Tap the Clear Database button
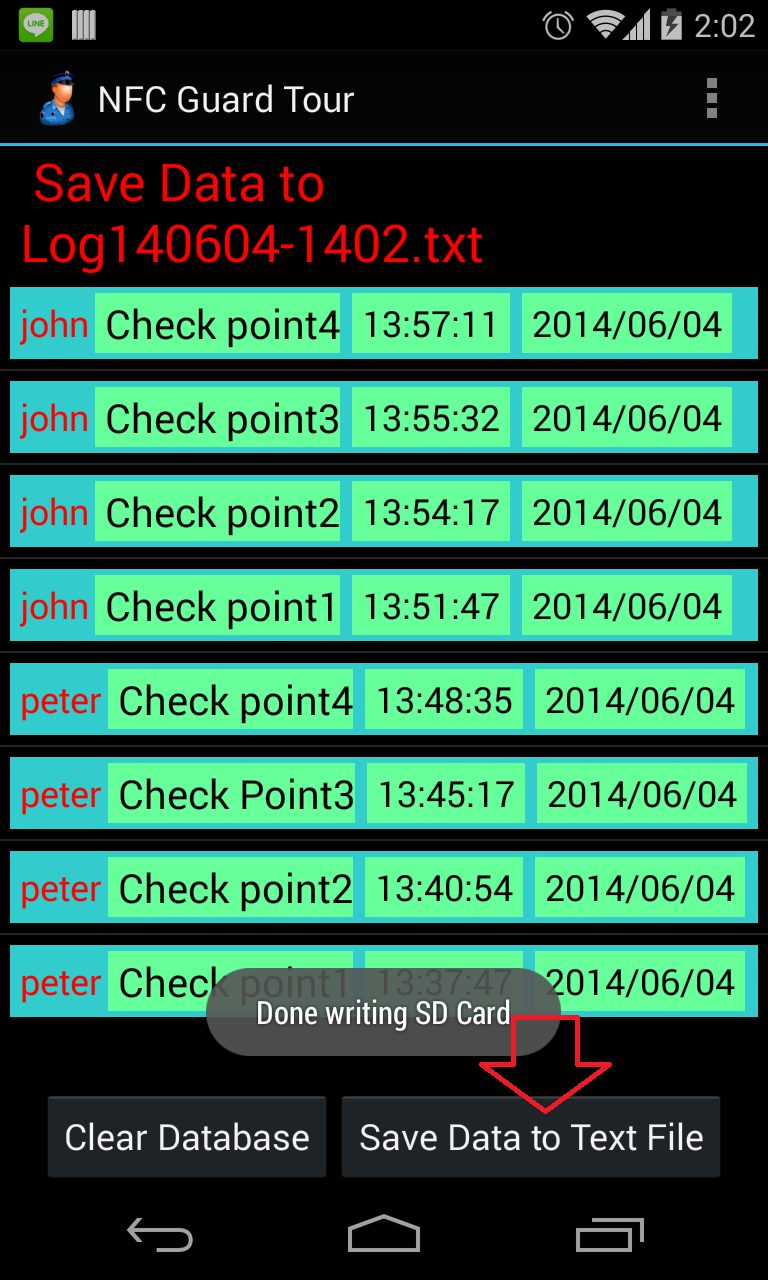Image resolution: width=768 pixels, height=1280 pixels. pyautogui.click(x=187, y=1137)
